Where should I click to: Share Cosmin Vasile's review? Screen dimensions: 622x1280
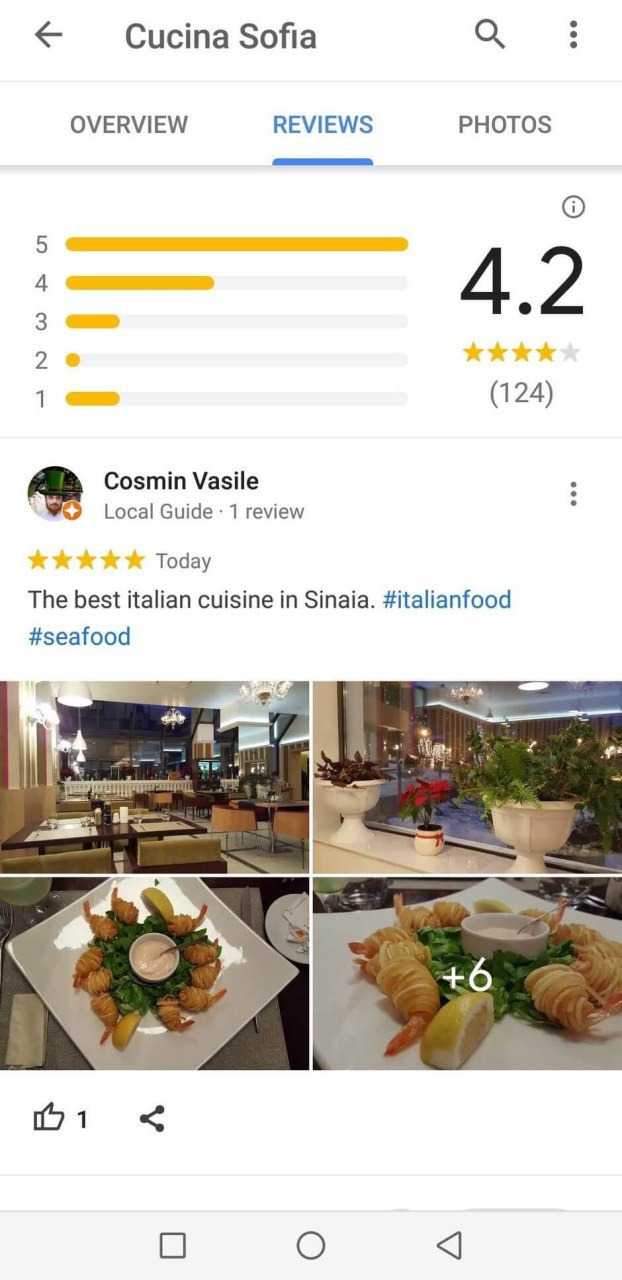tap(152, 1118)
